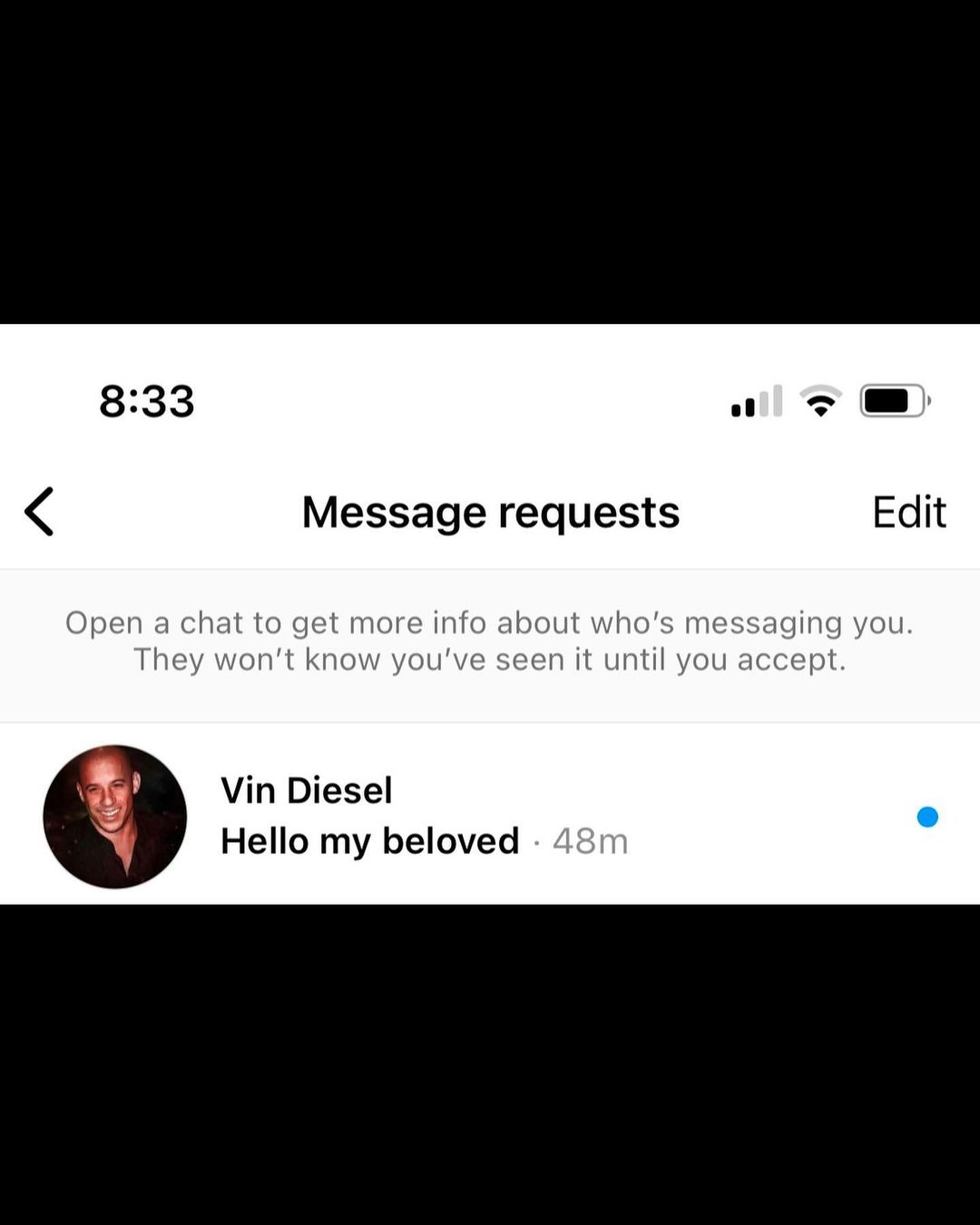Tap Edit in the top bar
The image size is (980, 1225).
[x=908, y=512]
